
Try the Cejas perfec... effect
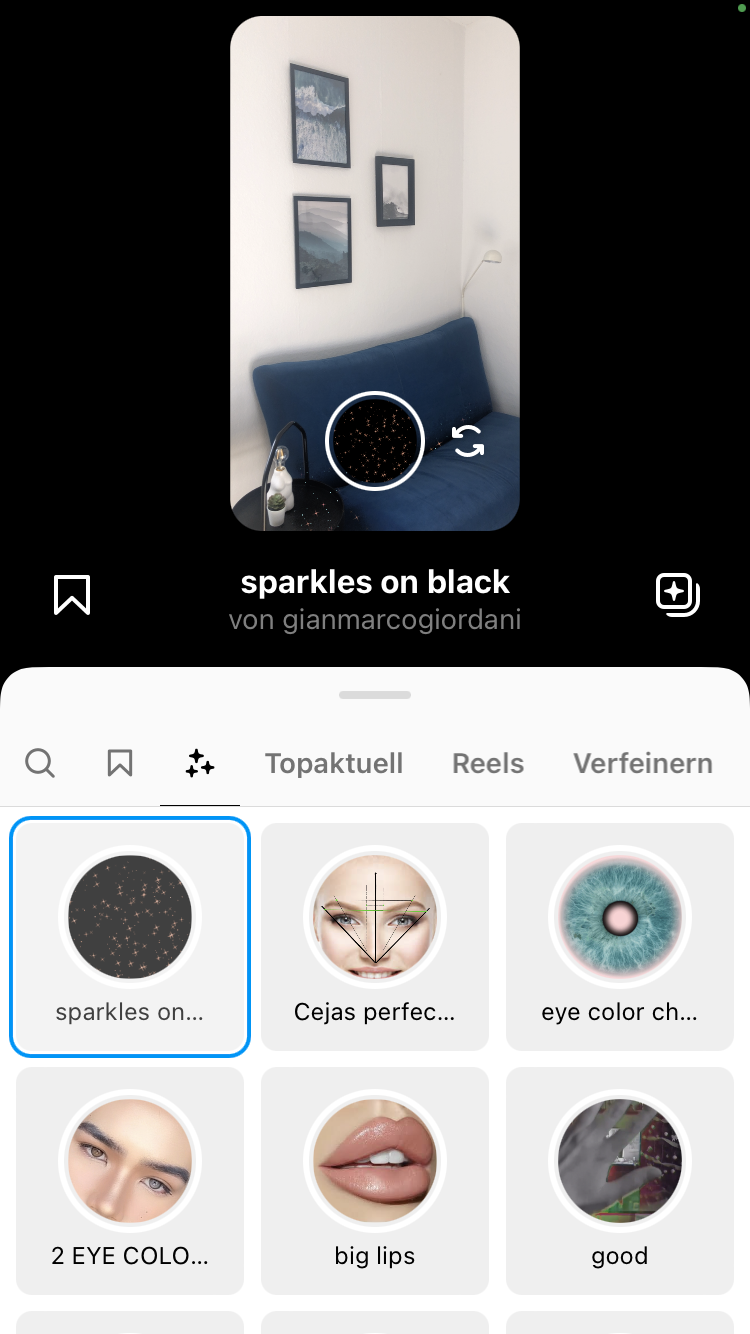[375, 936]
